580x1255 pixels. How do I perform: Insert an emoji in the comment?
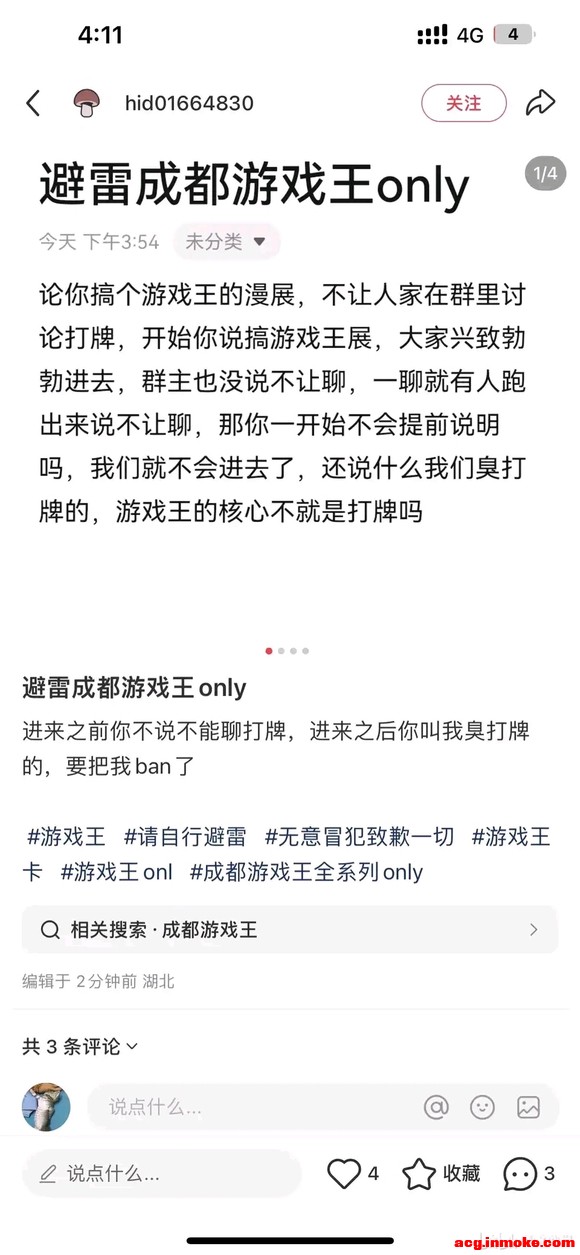click(x=482, y=1107)
